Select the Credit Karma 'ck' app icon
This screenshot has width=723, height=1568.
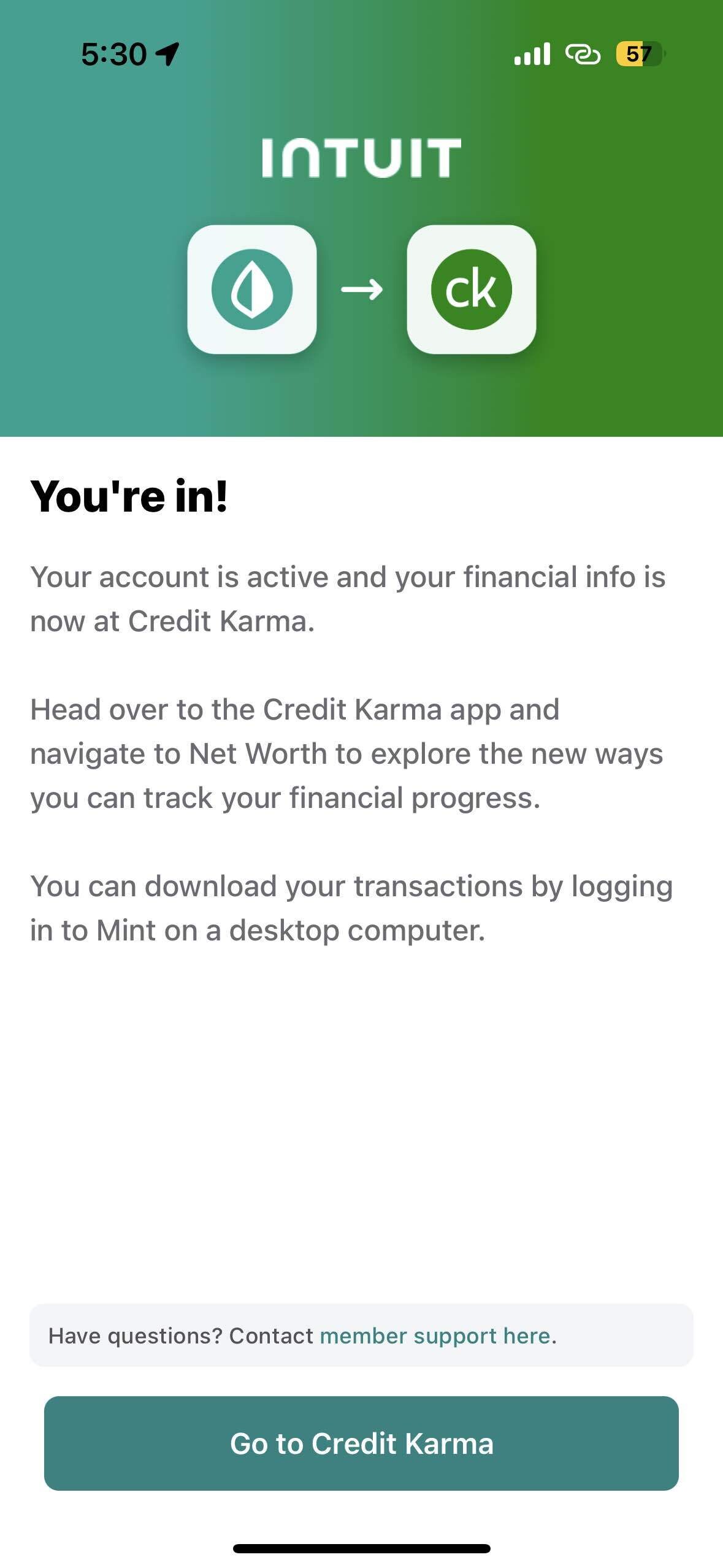pyautogui.click(x=471, y=289)
